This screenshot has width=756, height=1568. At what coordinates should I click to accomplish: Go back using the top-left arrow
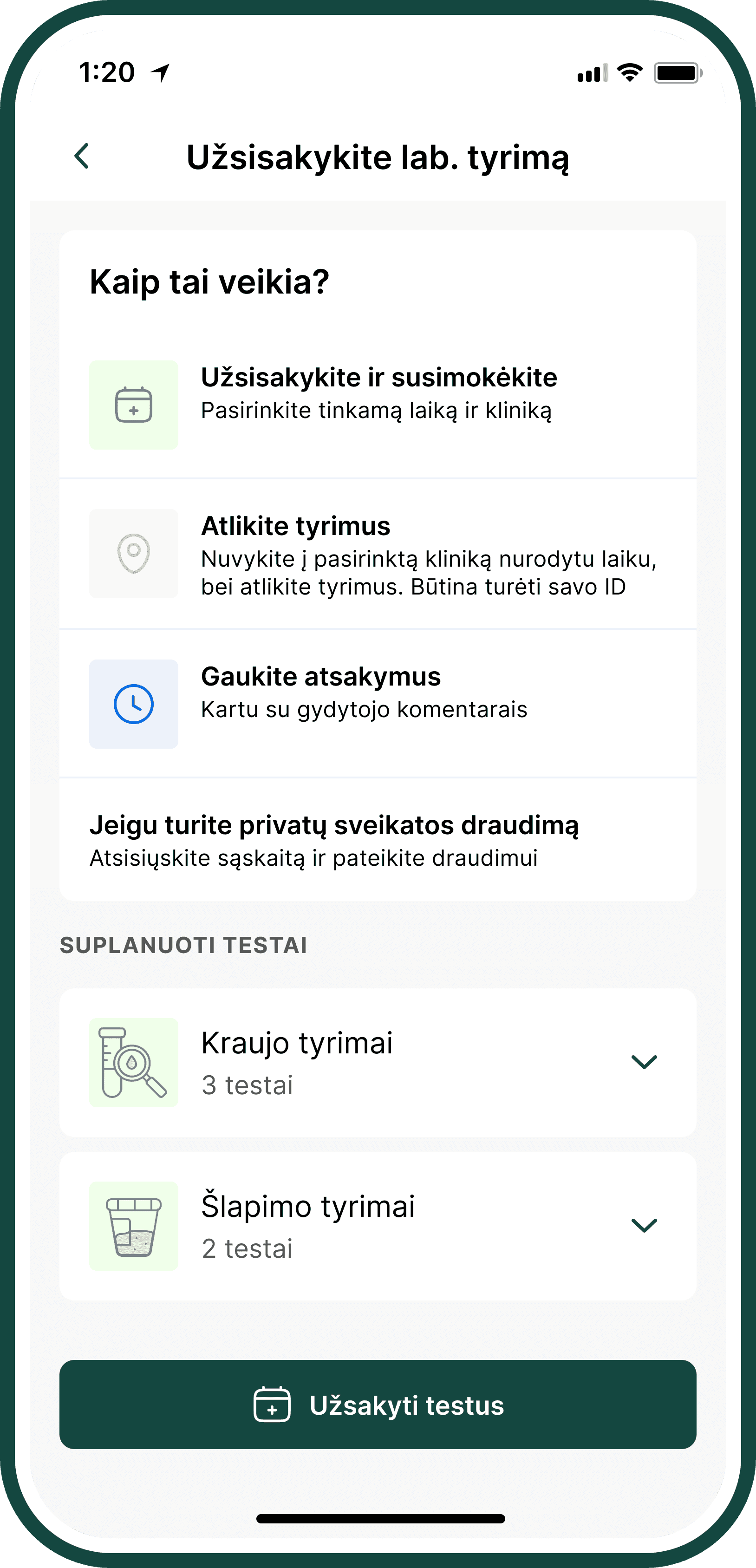tap(82, 157)
